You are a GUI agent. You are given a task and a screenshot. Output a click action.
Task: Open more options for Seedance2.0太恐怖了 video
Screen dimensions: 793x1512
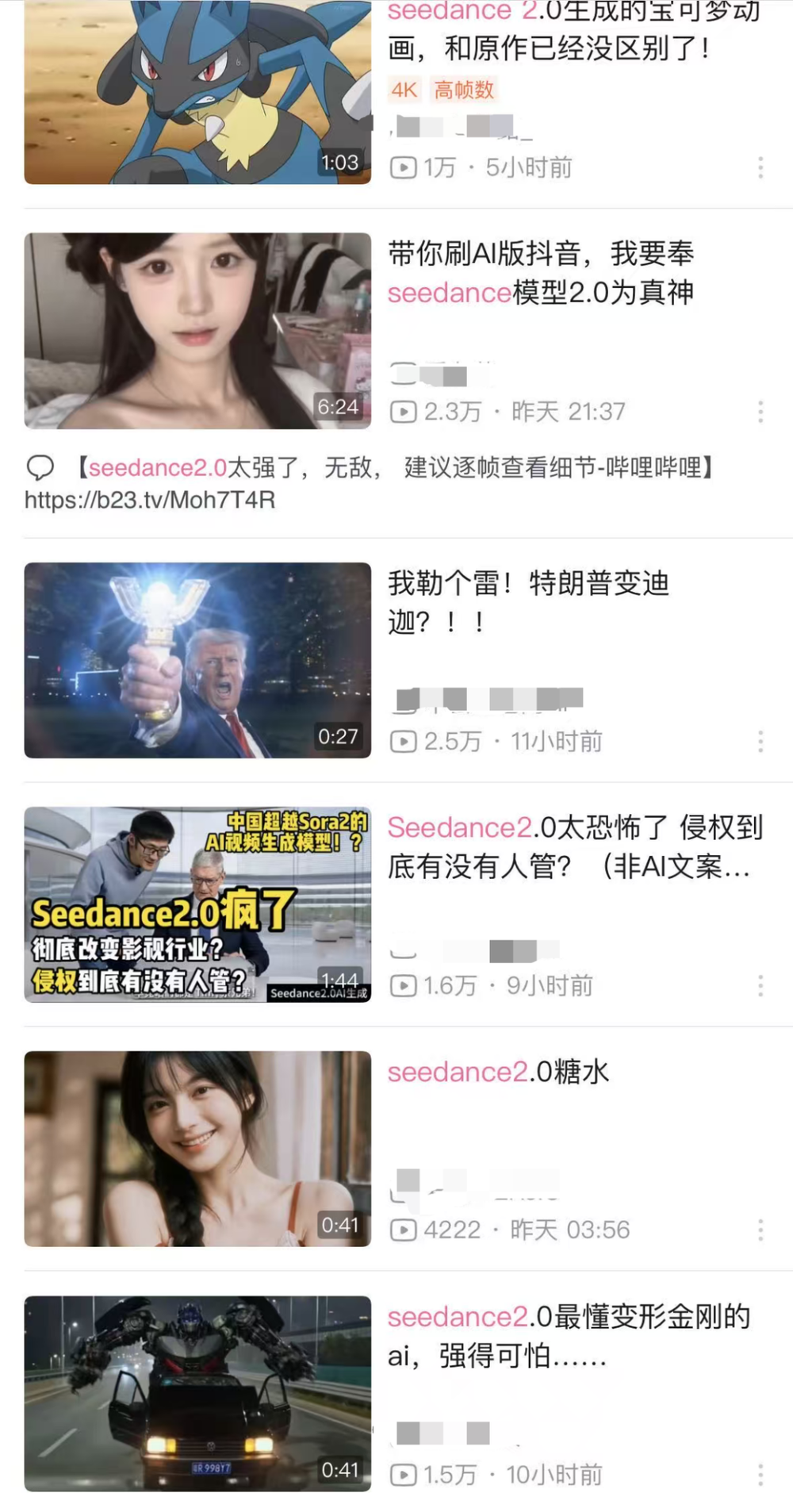tap(760, 986)
